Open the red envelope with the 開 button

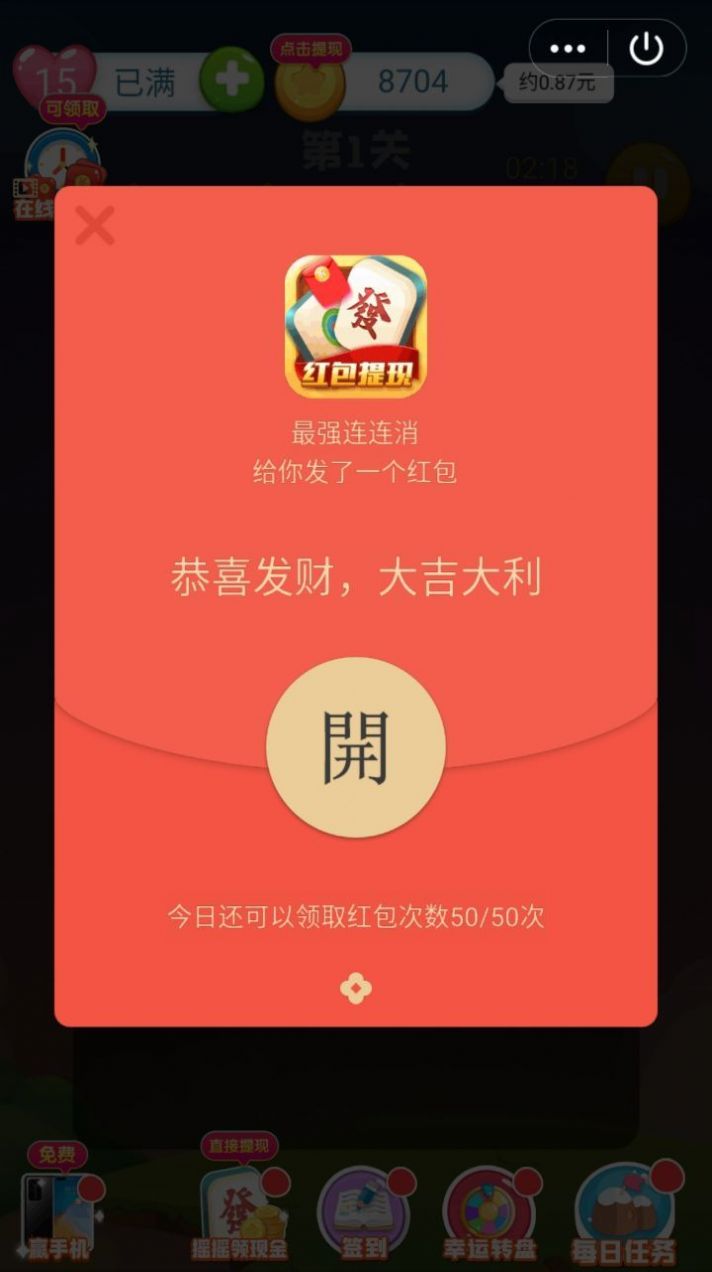point(356,747)
